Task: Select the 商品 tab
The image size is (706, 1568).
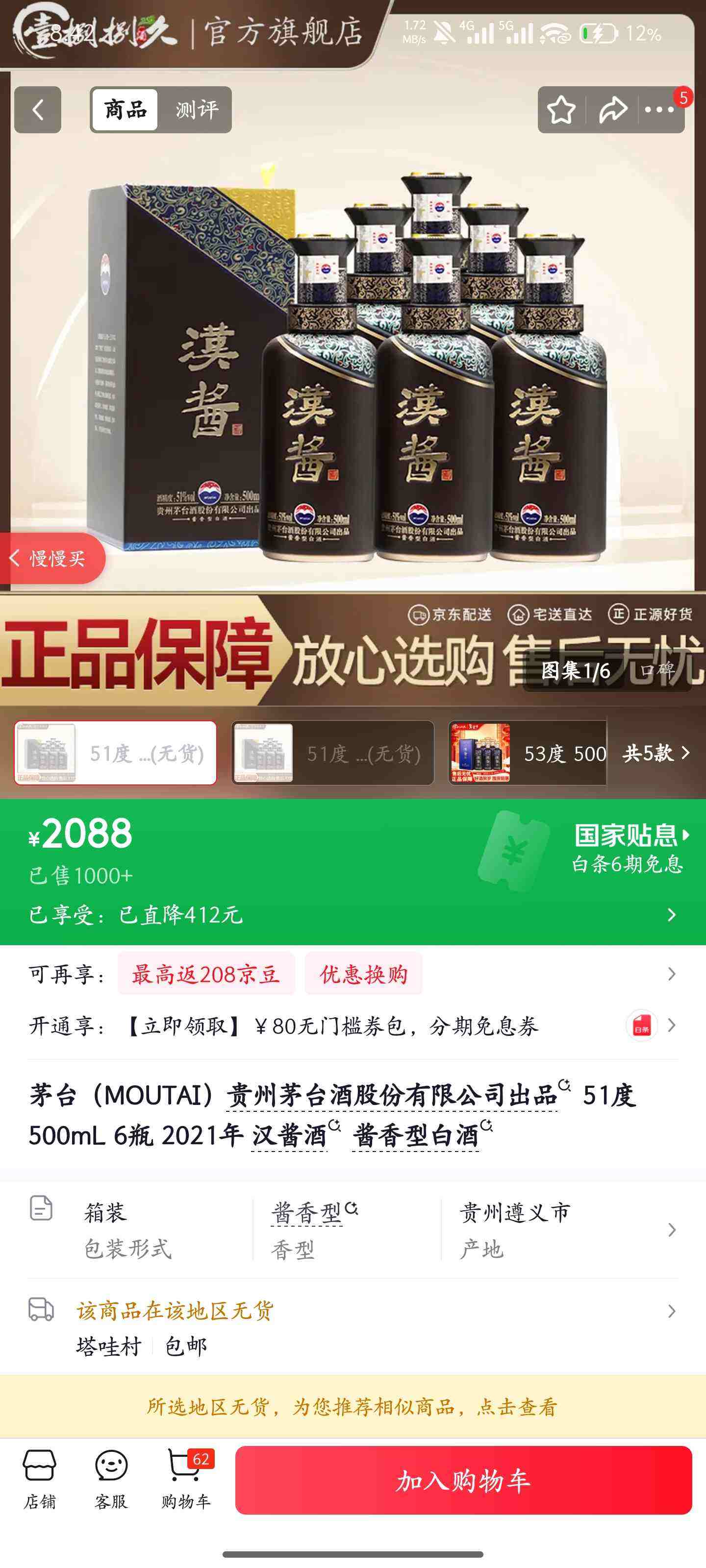Action: click(x=125, y=110)
